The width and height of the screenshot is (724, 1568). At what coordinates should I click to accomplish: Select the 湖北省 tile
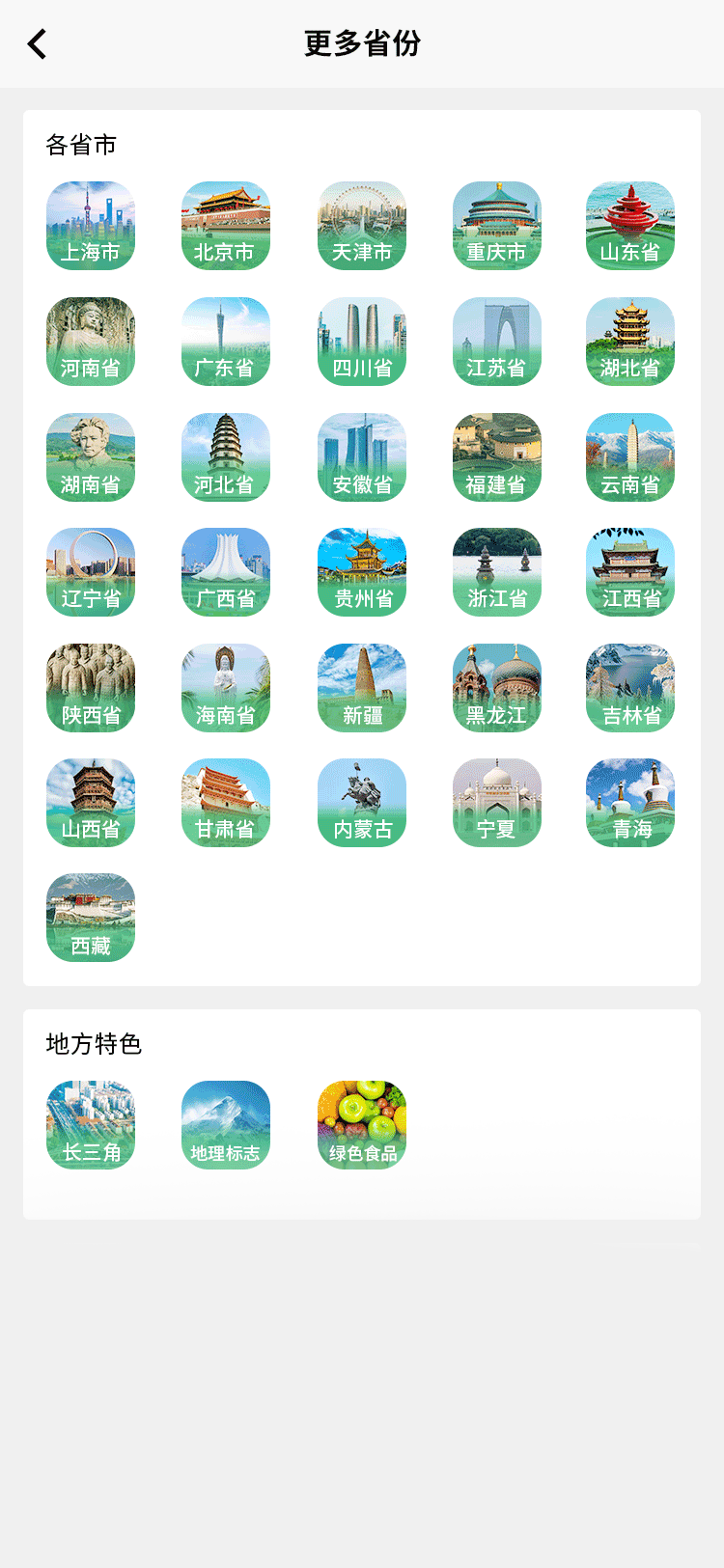pos(630,342)
